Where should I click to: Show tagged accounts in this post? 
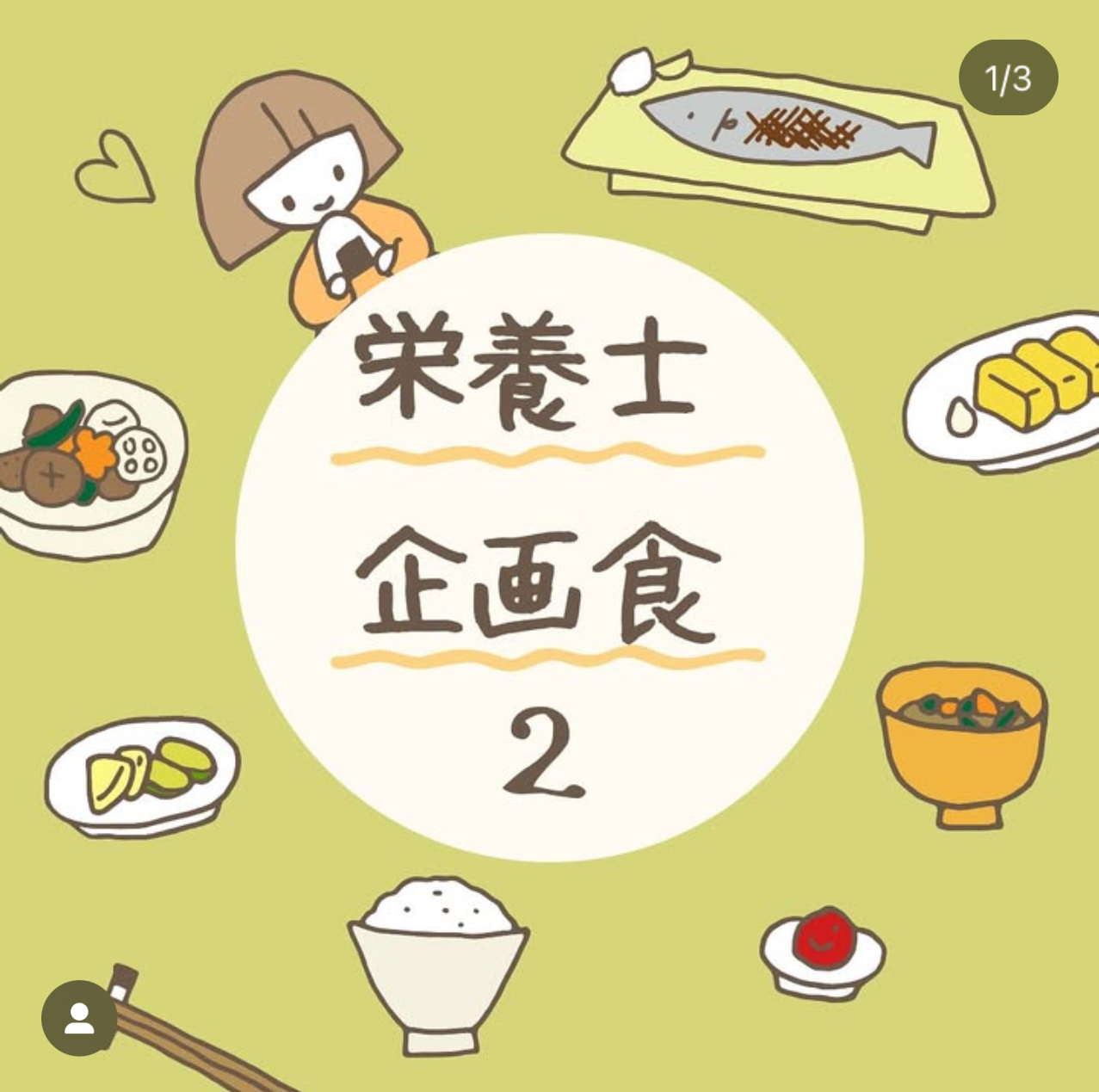(79, 1018)
